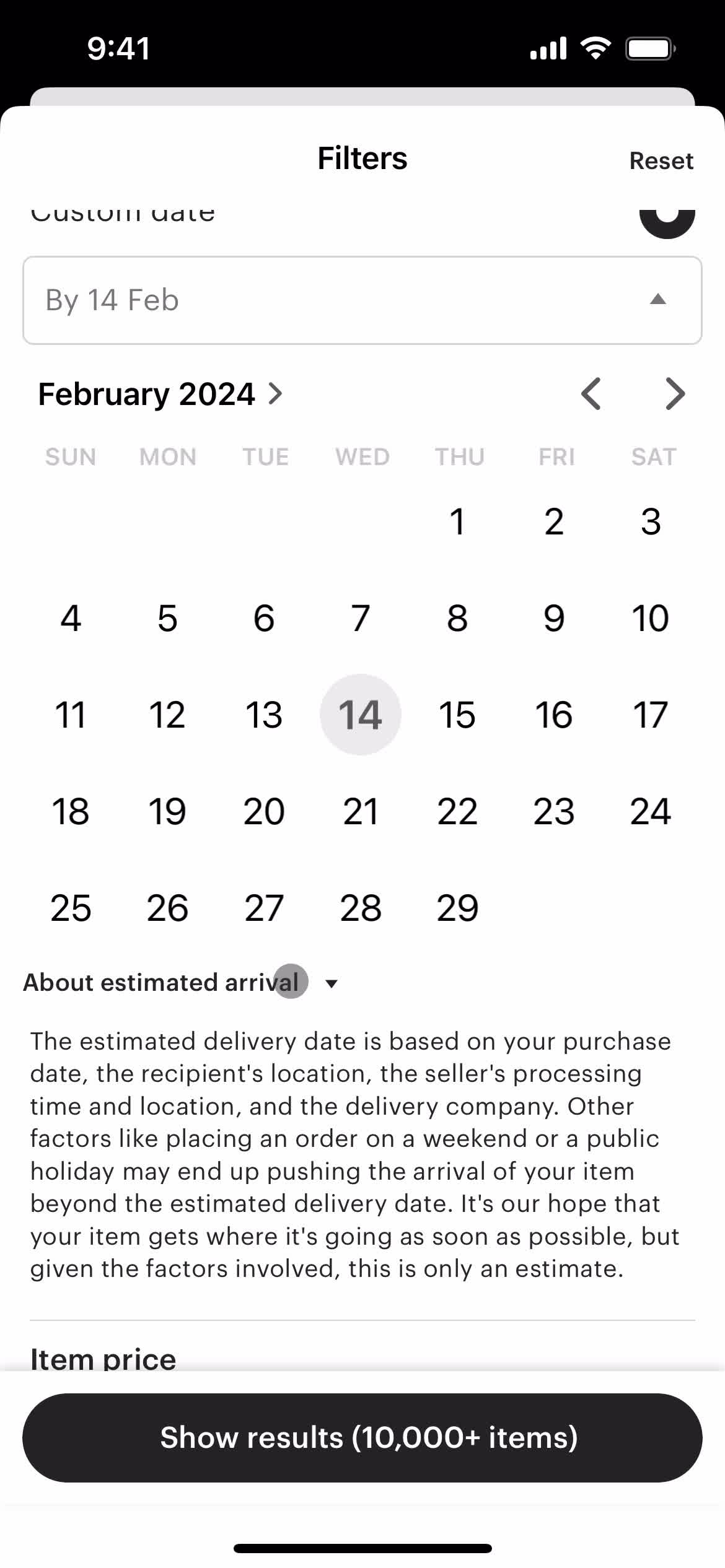
Task: Open the February 2024 month picker
Action: tap(160, 394)
